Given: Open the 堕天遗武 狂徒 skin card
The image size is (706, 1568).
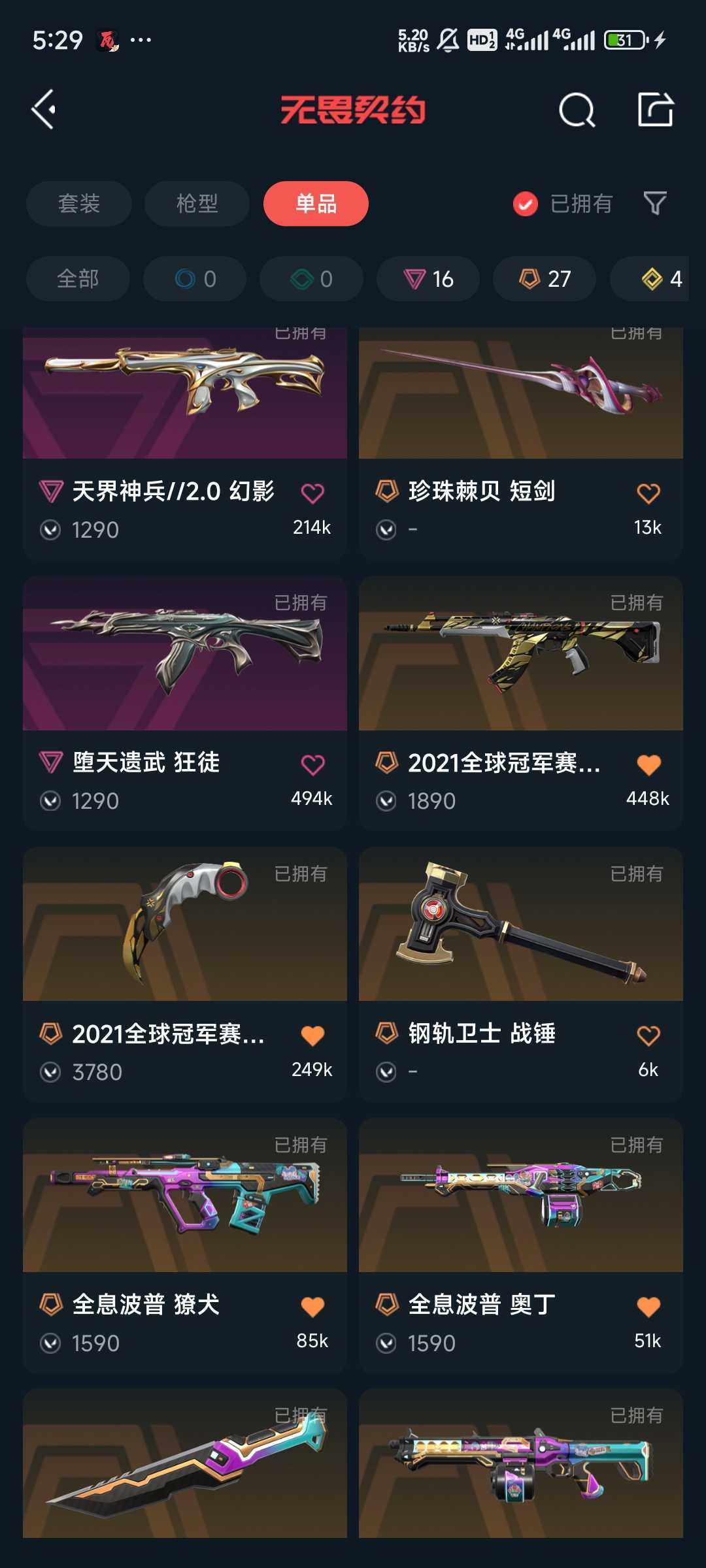Looking at the screenshot, I should (x=185, y=704).
